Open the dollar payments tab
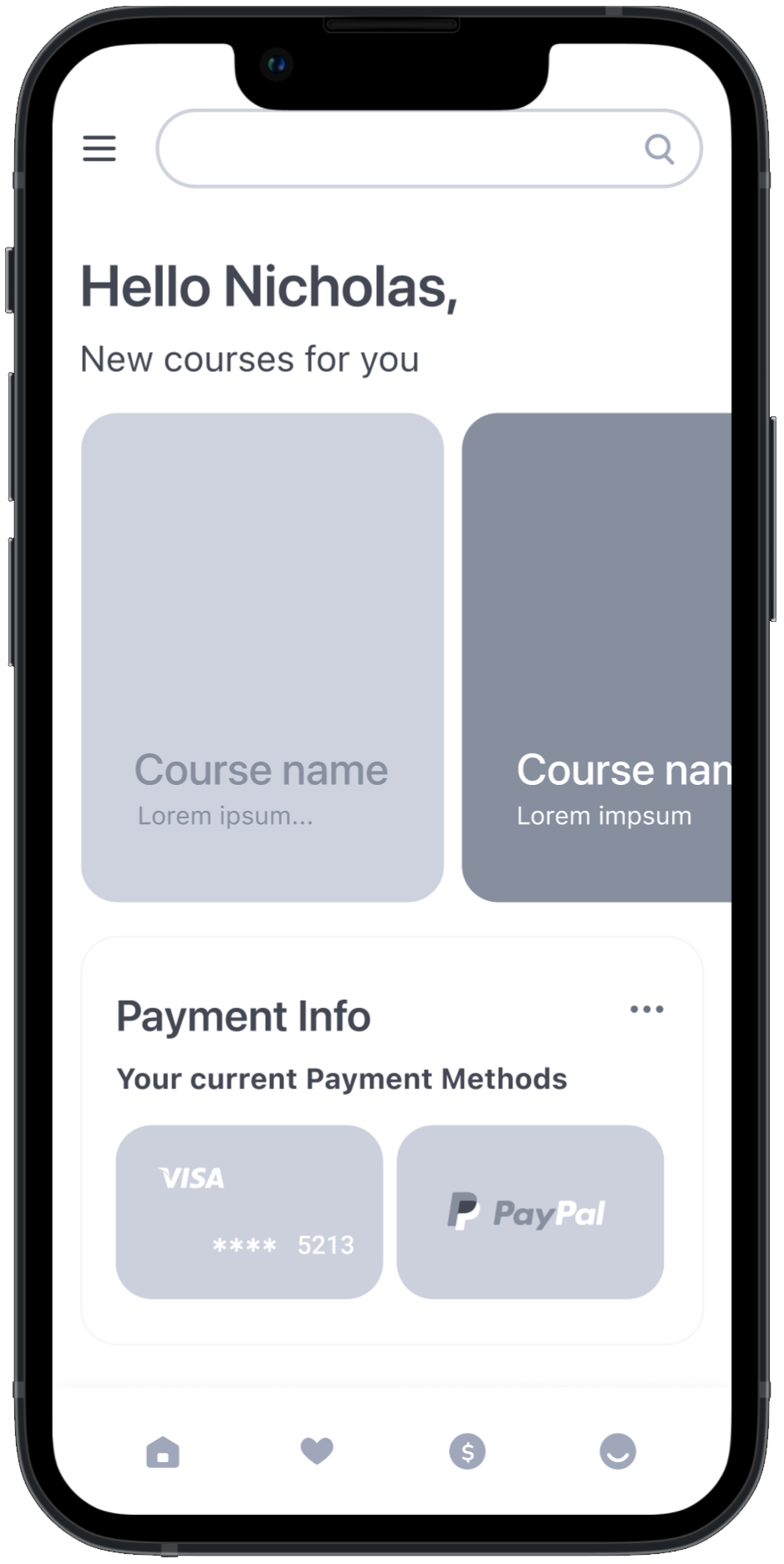The height and width of the screenshot is (1564, 784). click(x=467, y=1452)
